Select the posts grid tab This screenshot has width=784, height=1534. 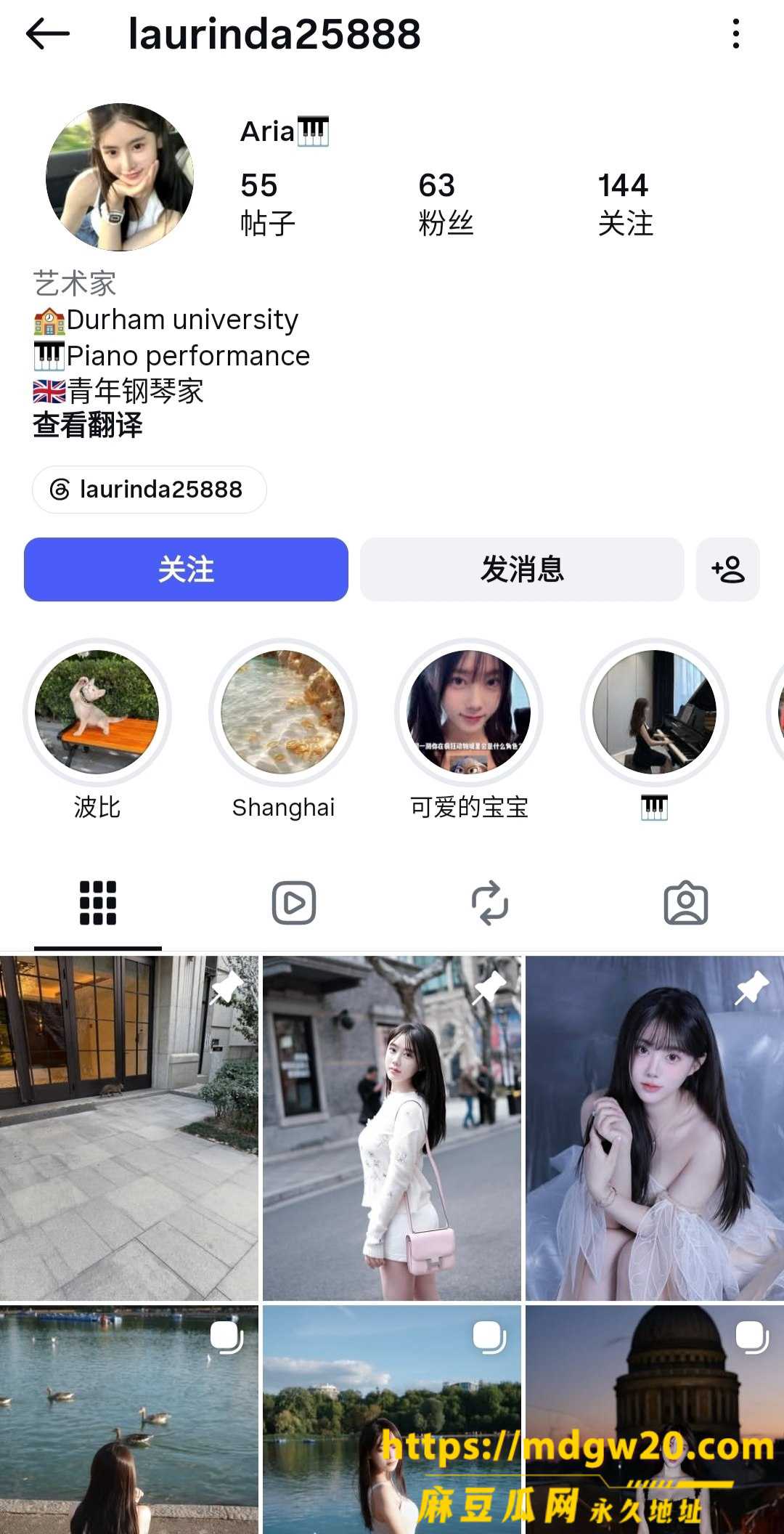pos(98,903)
